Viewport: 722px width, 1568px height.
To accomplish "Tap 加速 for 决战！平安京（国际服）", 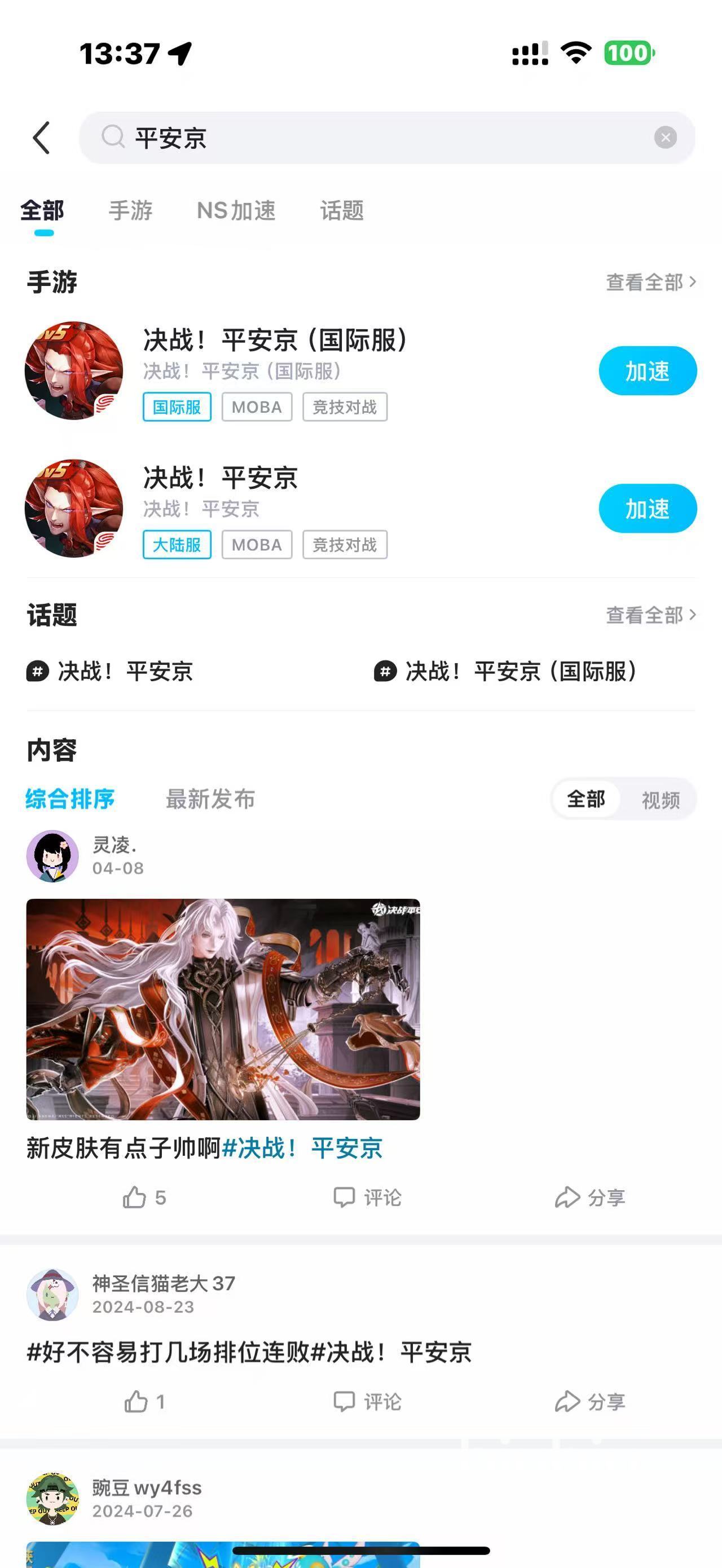I will coord(647,370).
